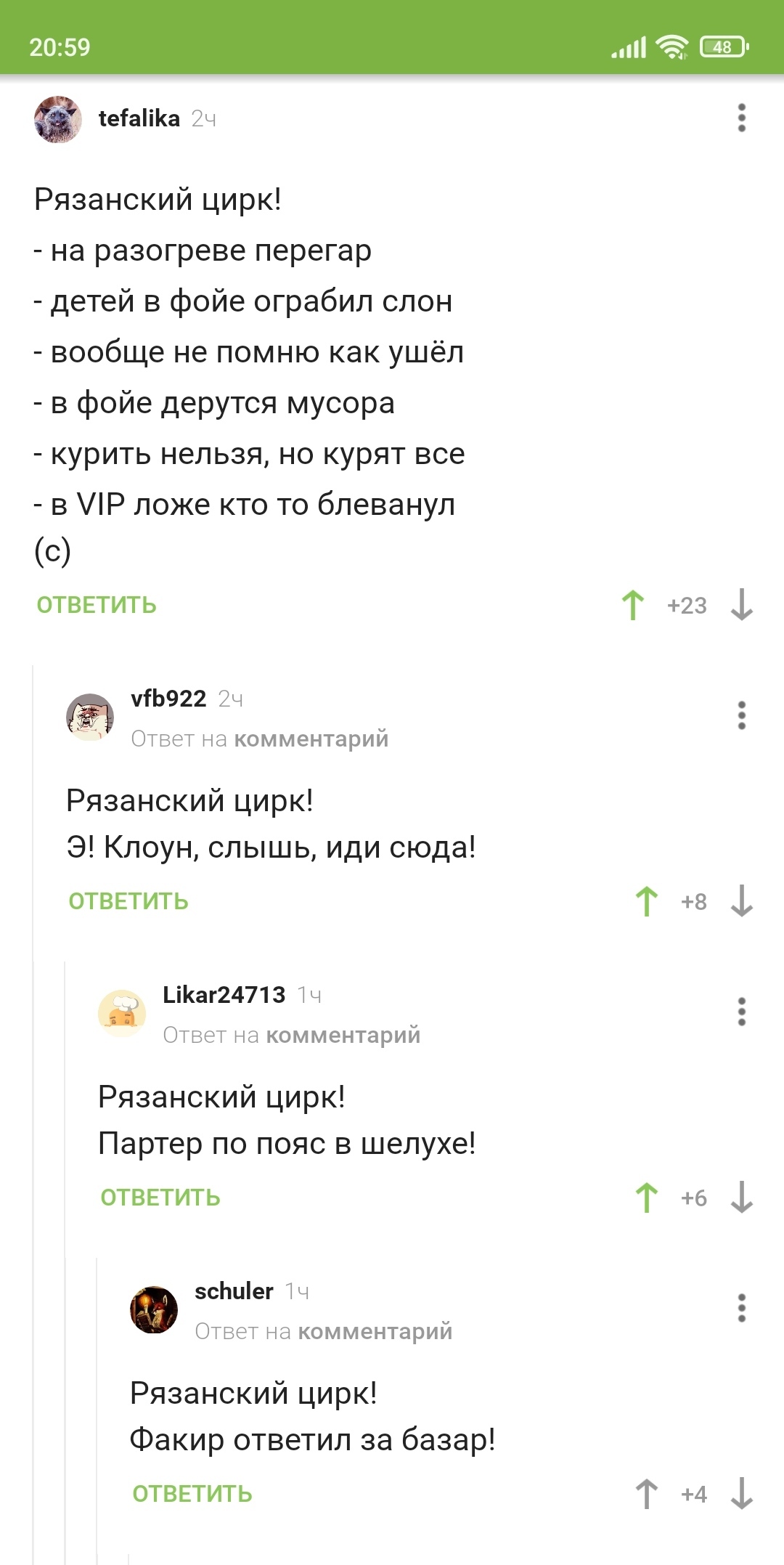Reply to vfb922's comment
Screen dimensions: 784x1565
(x=128, y=901)
